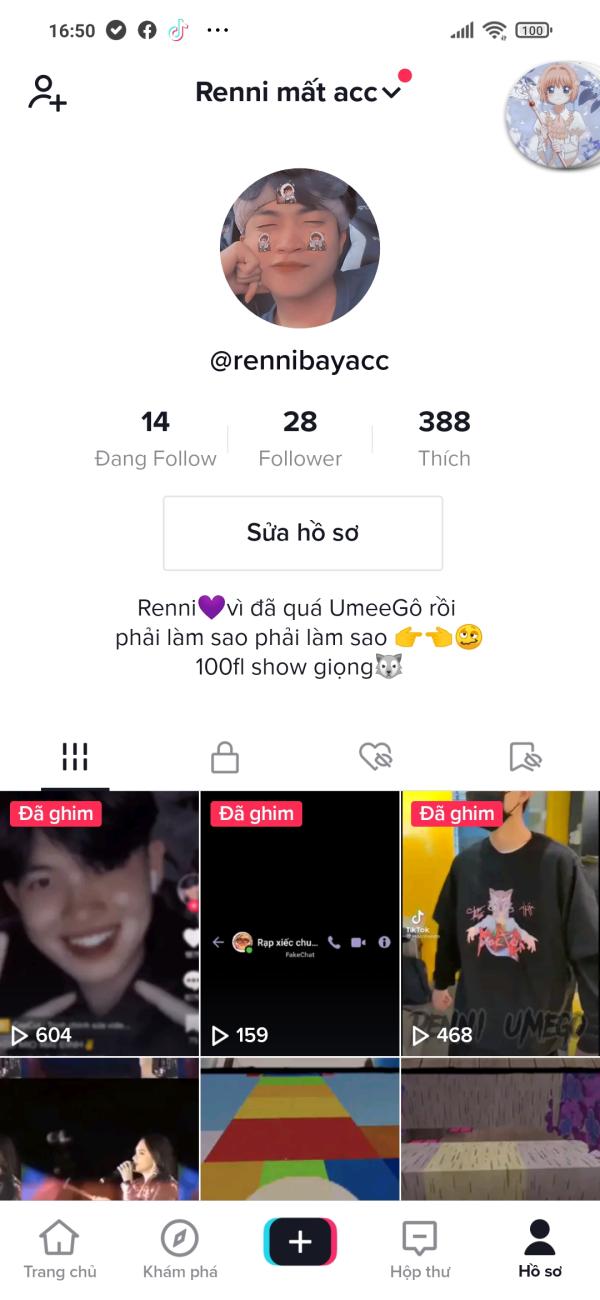View the 14 Đang Follow list
This screenshot has height=1300, width=600.
coord(155,438)
